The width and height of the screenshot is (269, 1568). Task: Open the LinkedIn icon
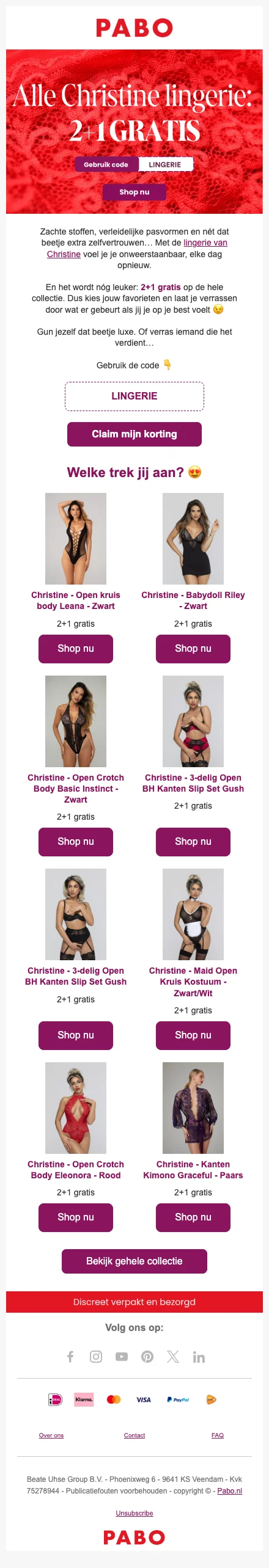199,1357
